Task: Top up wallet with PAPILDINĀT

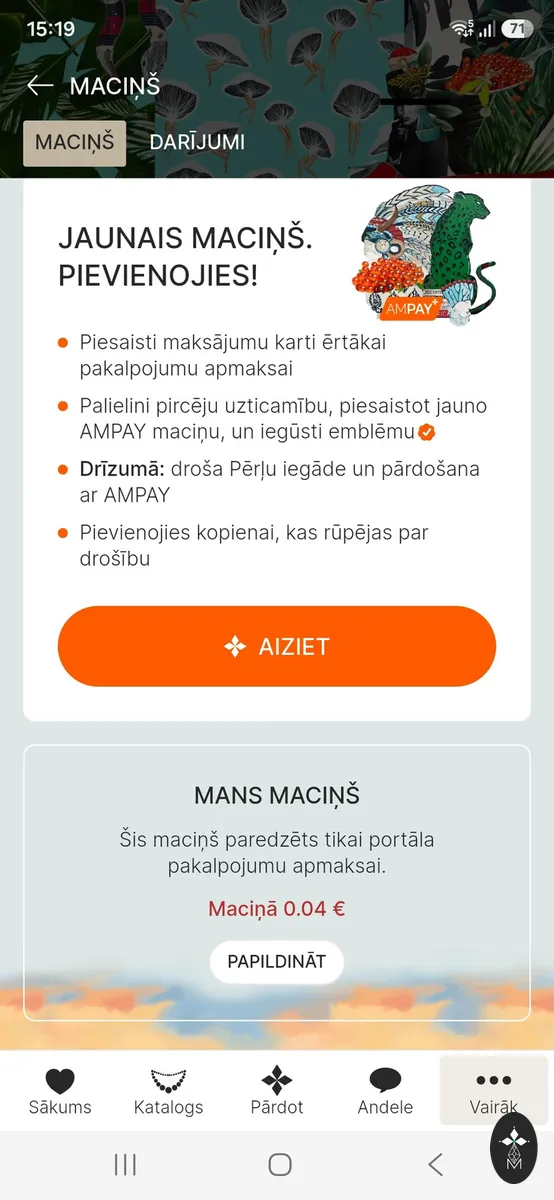Action: click(x=277, y=962)
